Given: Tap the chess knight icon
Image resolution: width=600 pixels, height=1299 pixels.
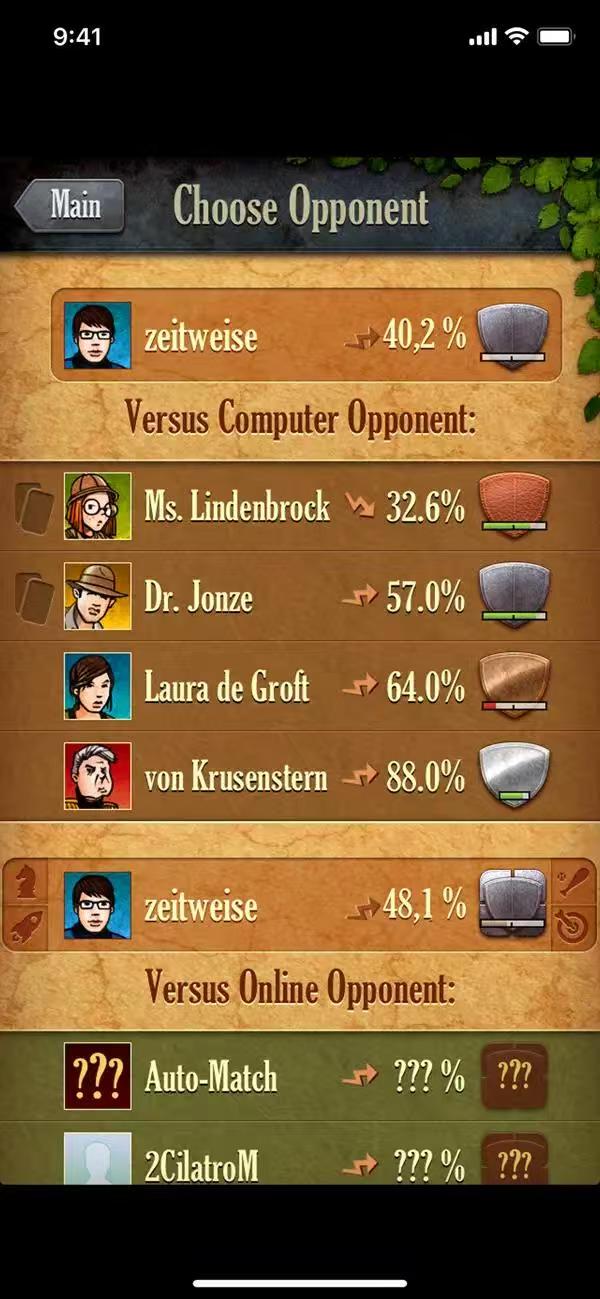Looking at the screenshot, I should pyautogui.click(x=24, y=883).
